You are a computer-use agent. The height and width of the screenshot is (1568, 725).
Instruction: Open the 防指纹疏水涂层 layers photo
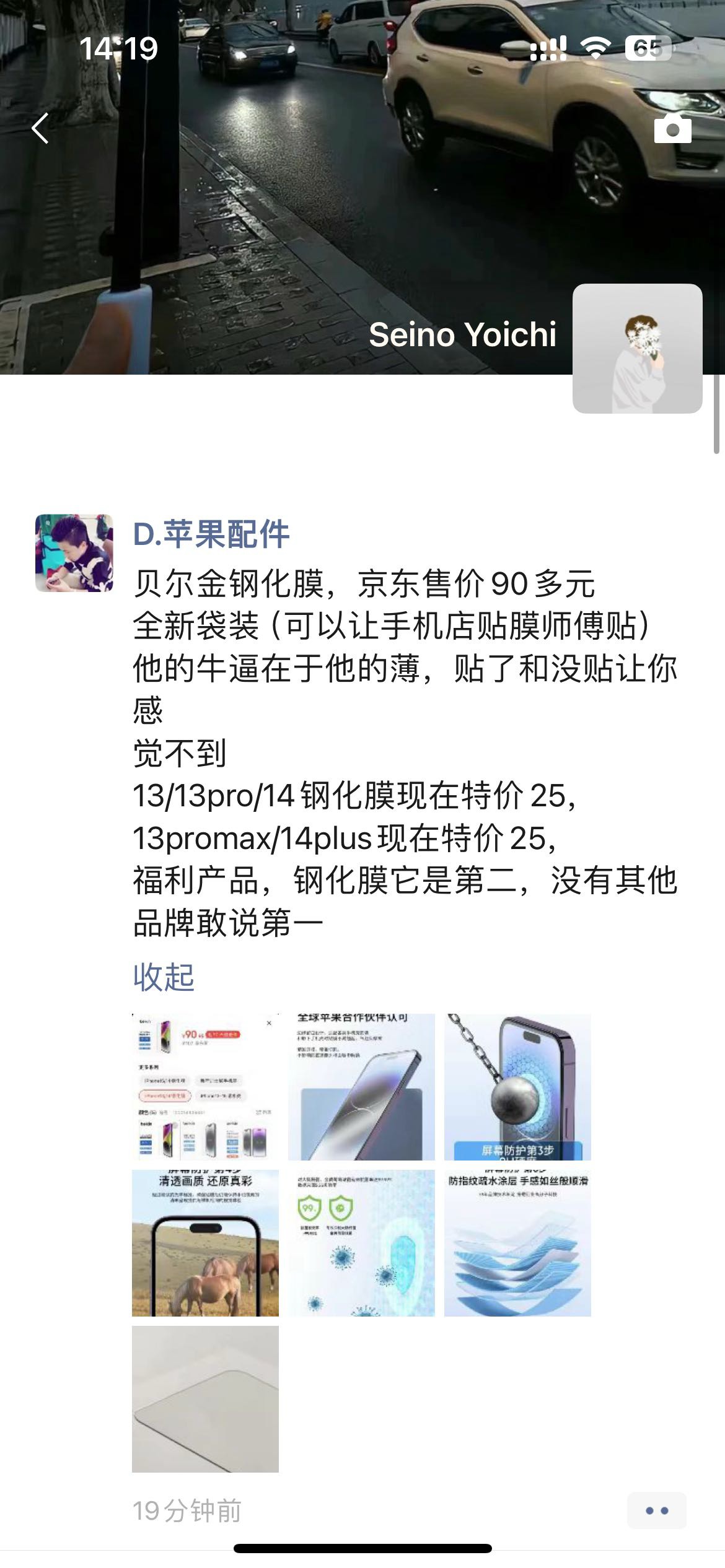pyautogui.click(x=517, y=1243)
